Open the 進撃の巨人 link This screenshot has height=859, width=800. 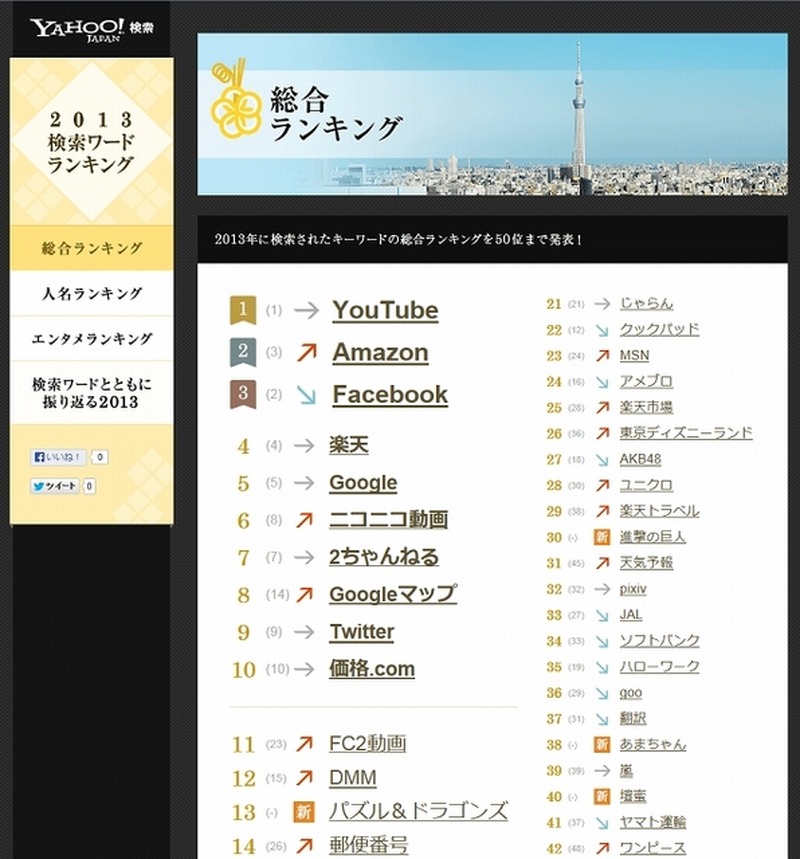coord(652,537)
